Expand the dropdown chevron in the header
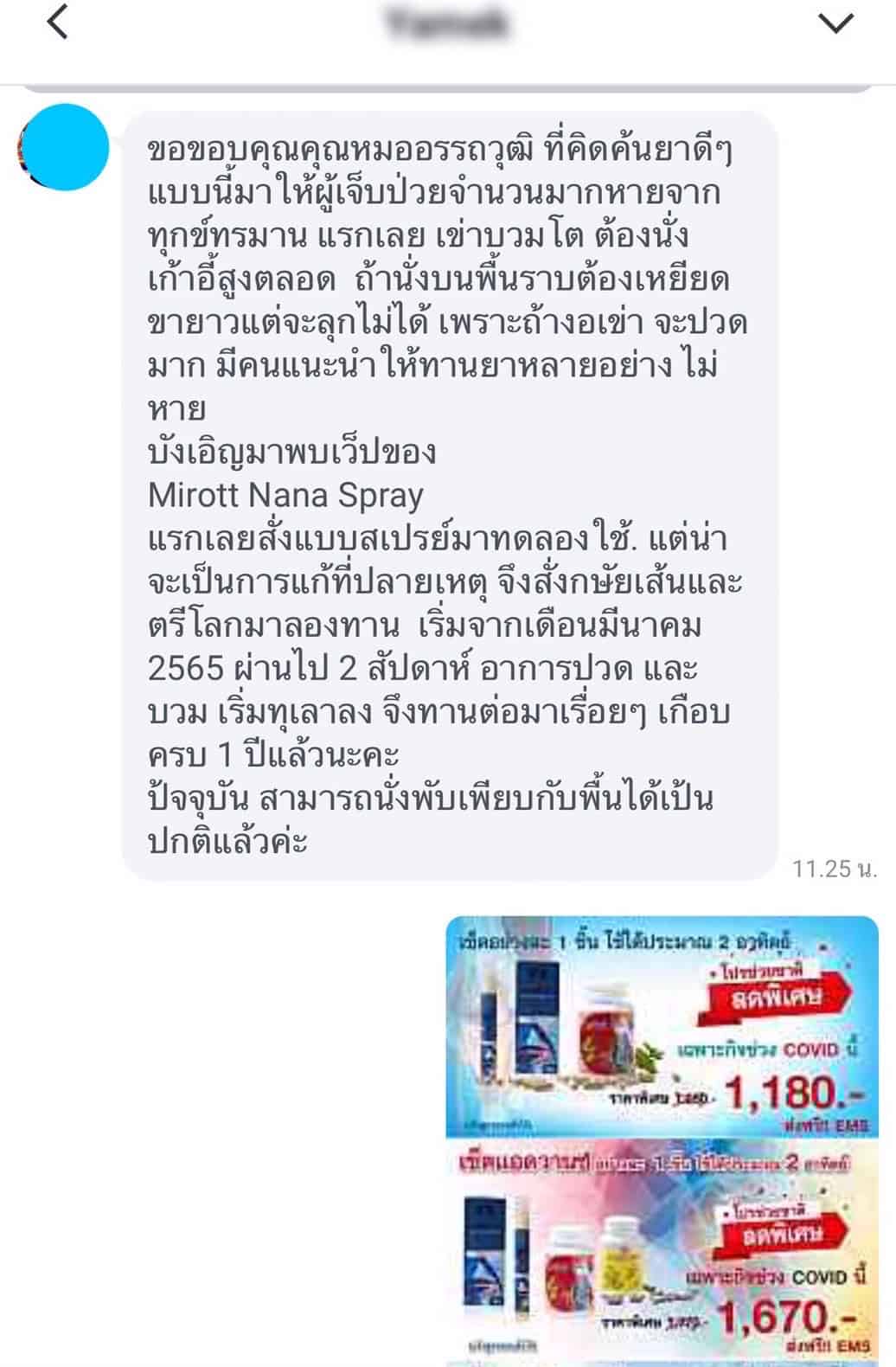 pyautogui.click(x=835, y=23)
